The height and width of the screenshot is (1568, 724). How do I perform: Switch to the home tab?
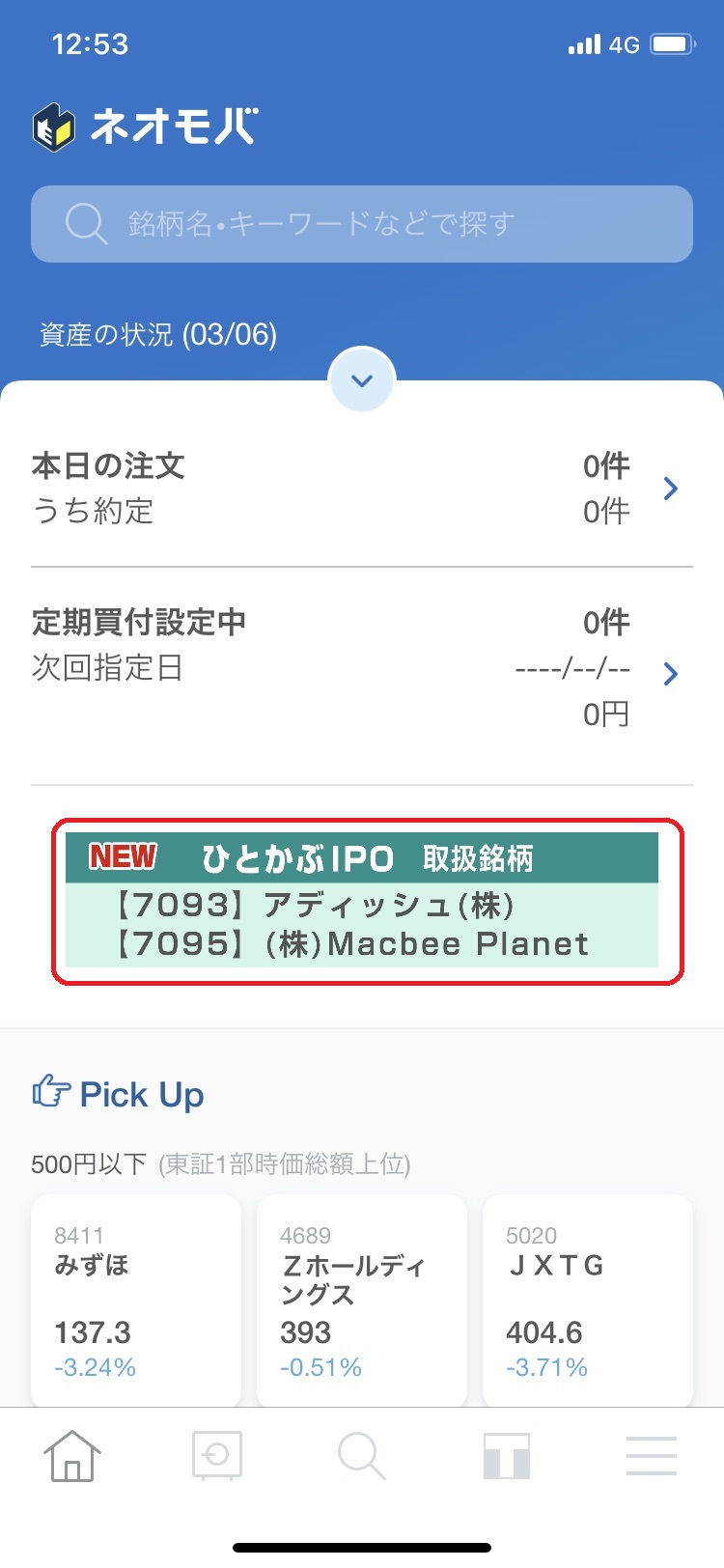tap(72, 1456)
